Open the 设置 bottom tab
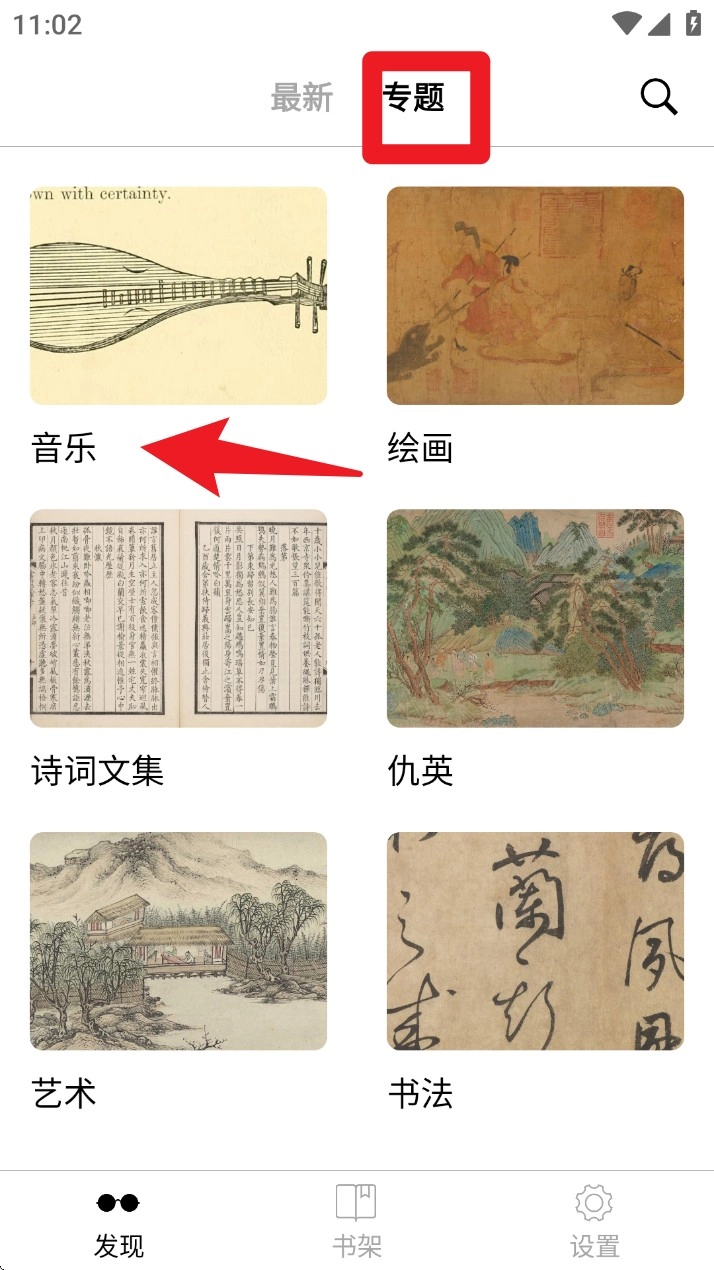Screen dimensions: 714x1270 tap(595, 1220)
